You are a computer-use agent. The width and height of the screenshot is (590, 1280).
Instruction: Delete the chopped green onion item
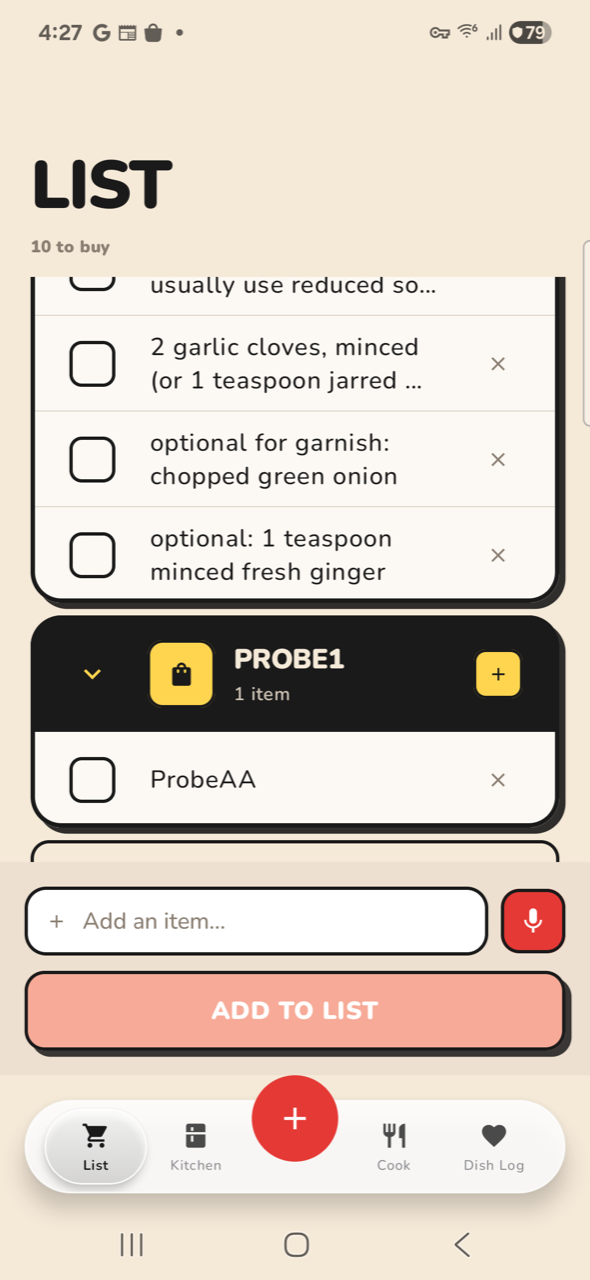[x=498, y=460]
